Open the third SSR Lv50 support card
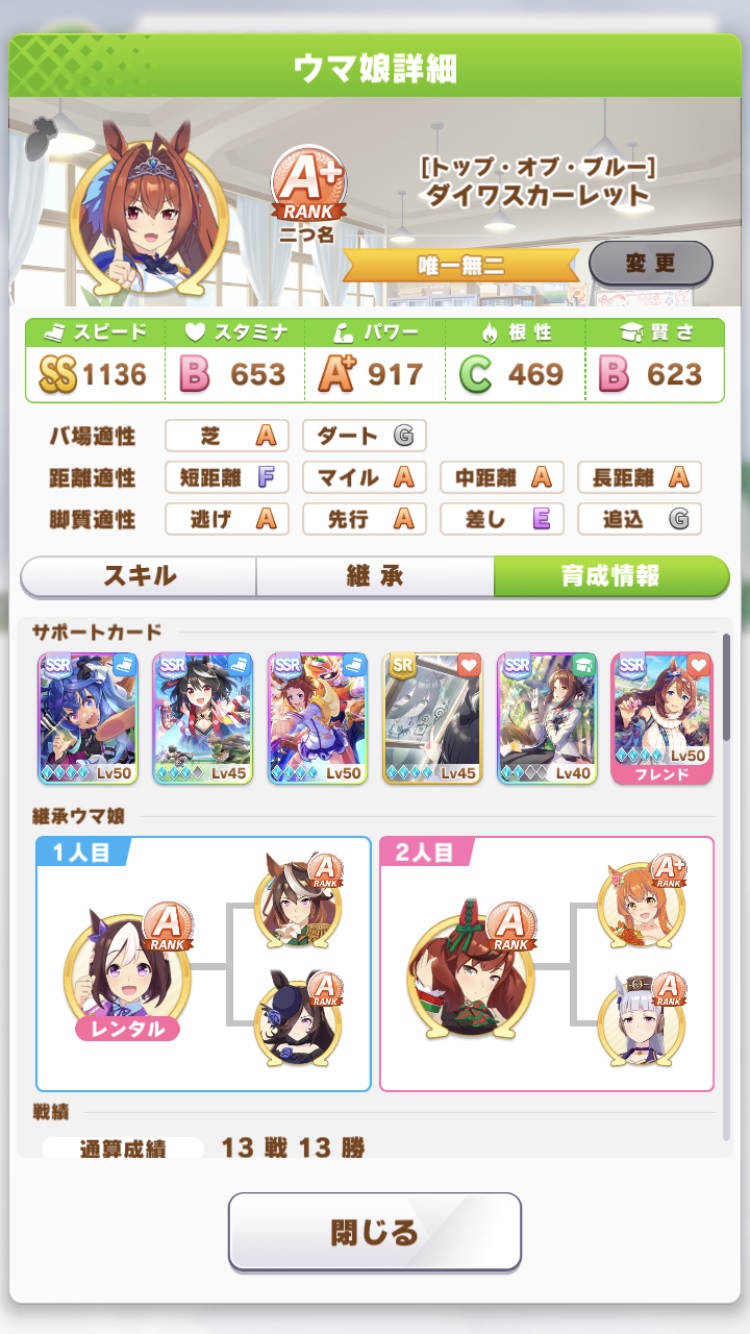 tap(318, 718)
